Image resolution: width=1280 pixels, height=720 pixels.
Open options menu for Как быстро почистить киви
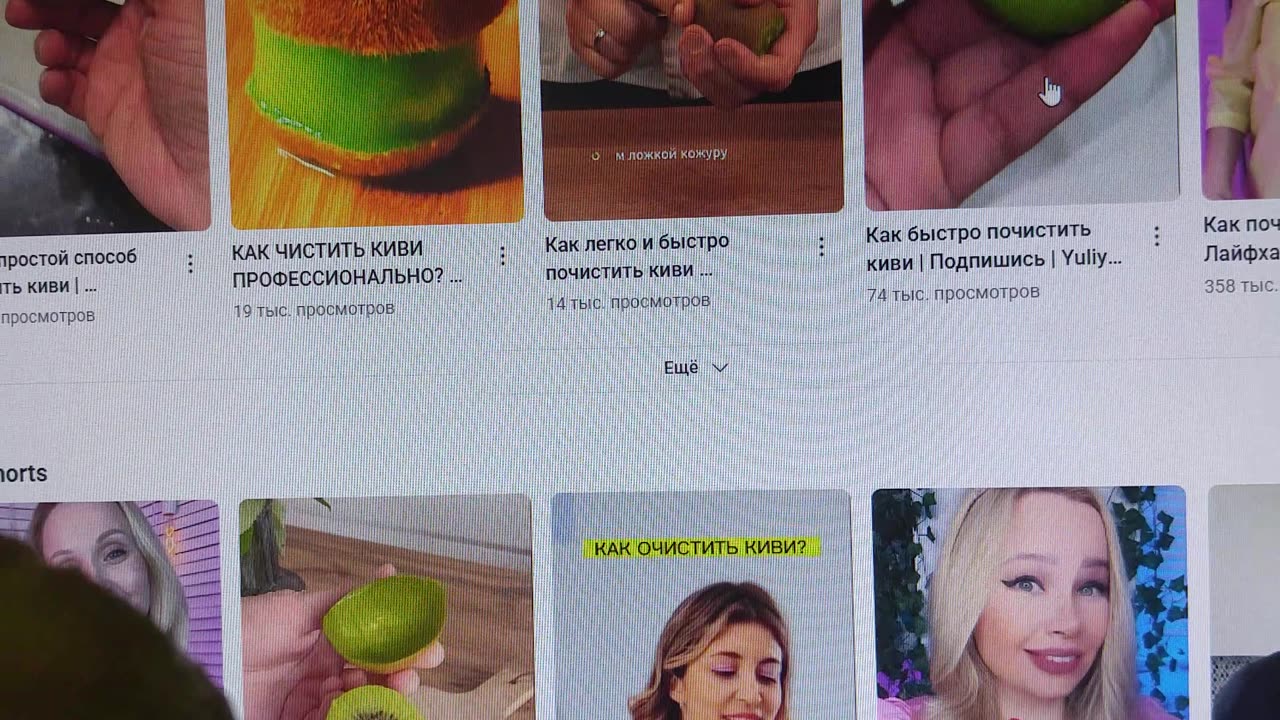point(1156,237)
